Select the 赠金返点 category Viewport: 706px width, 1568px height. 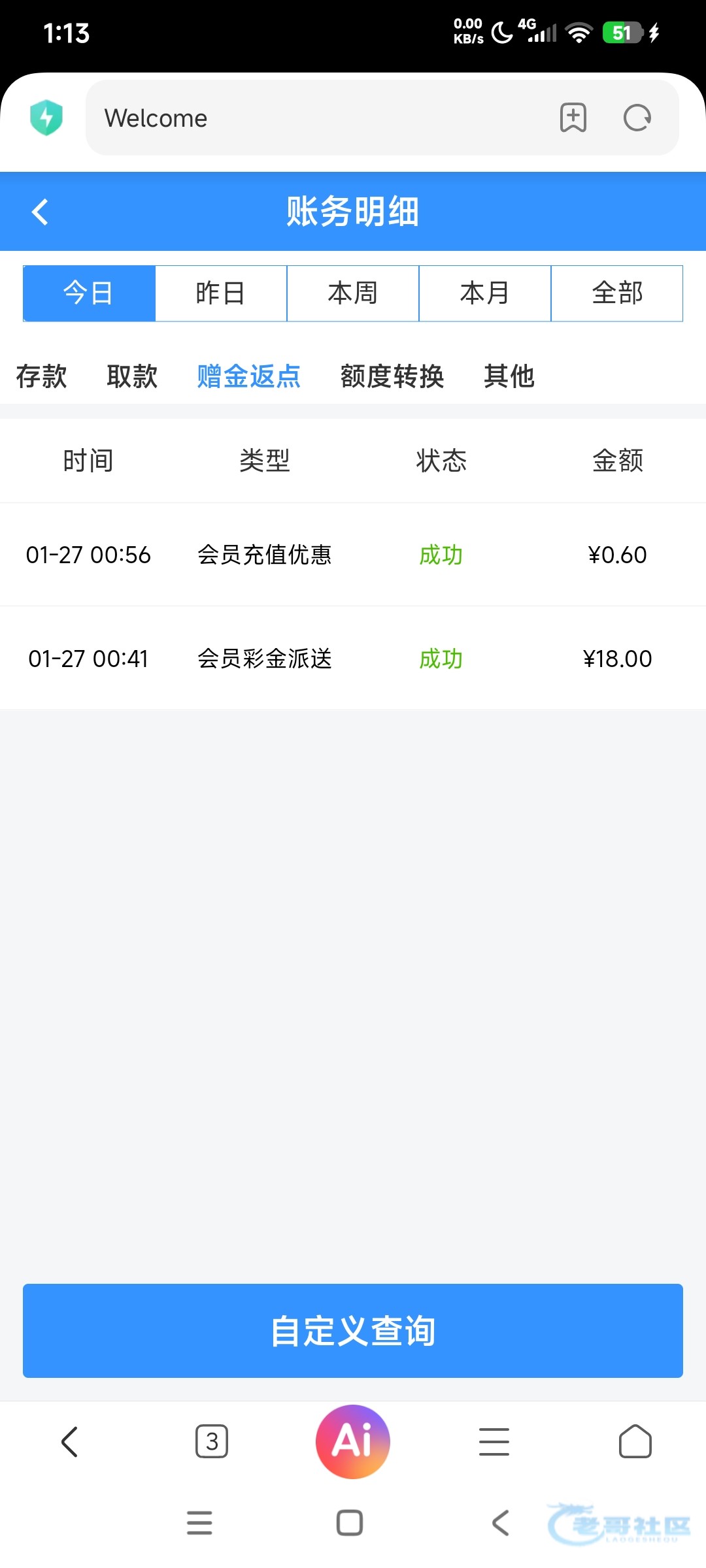coord(249,376)
